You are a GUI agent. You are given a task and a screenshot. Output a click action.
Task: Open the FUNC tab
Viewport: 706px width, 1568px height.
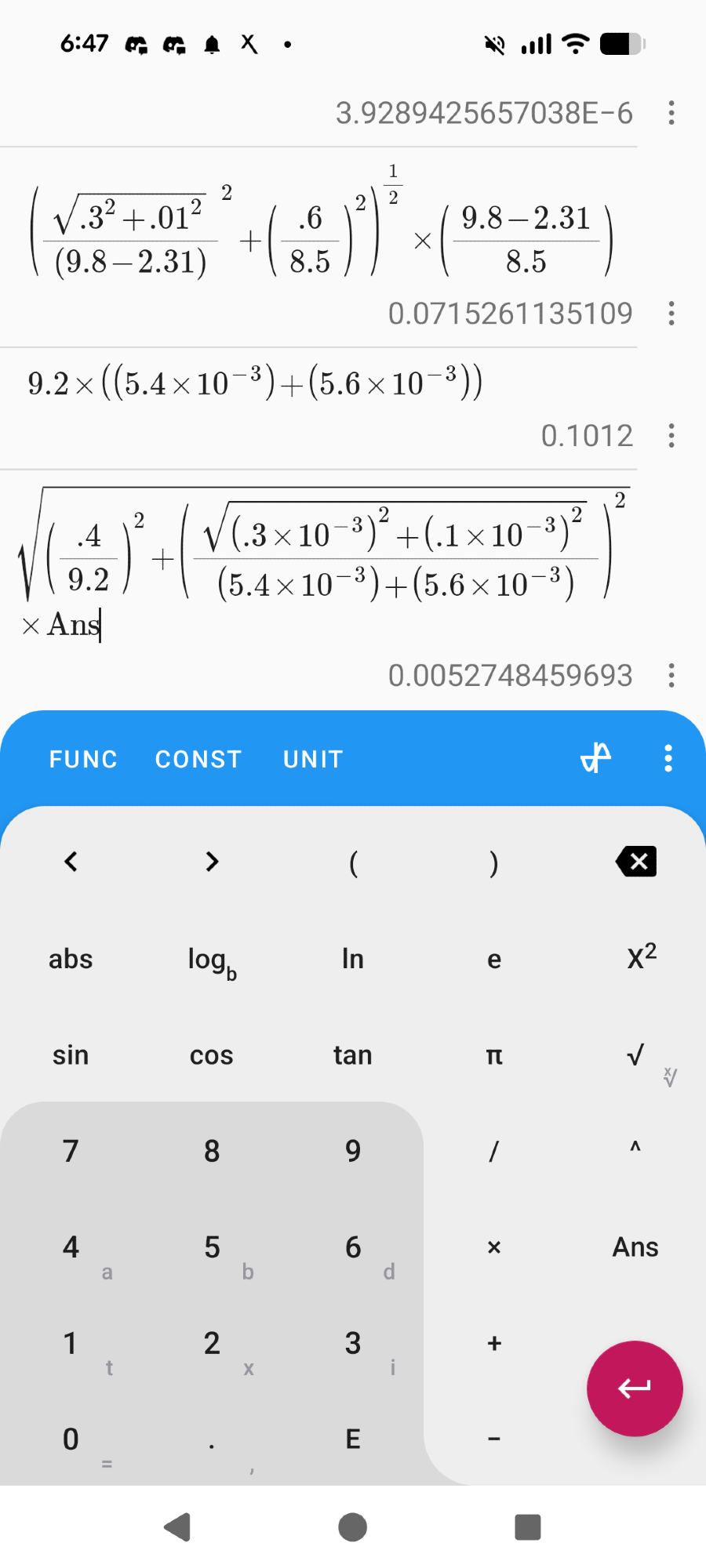[83, 759]
